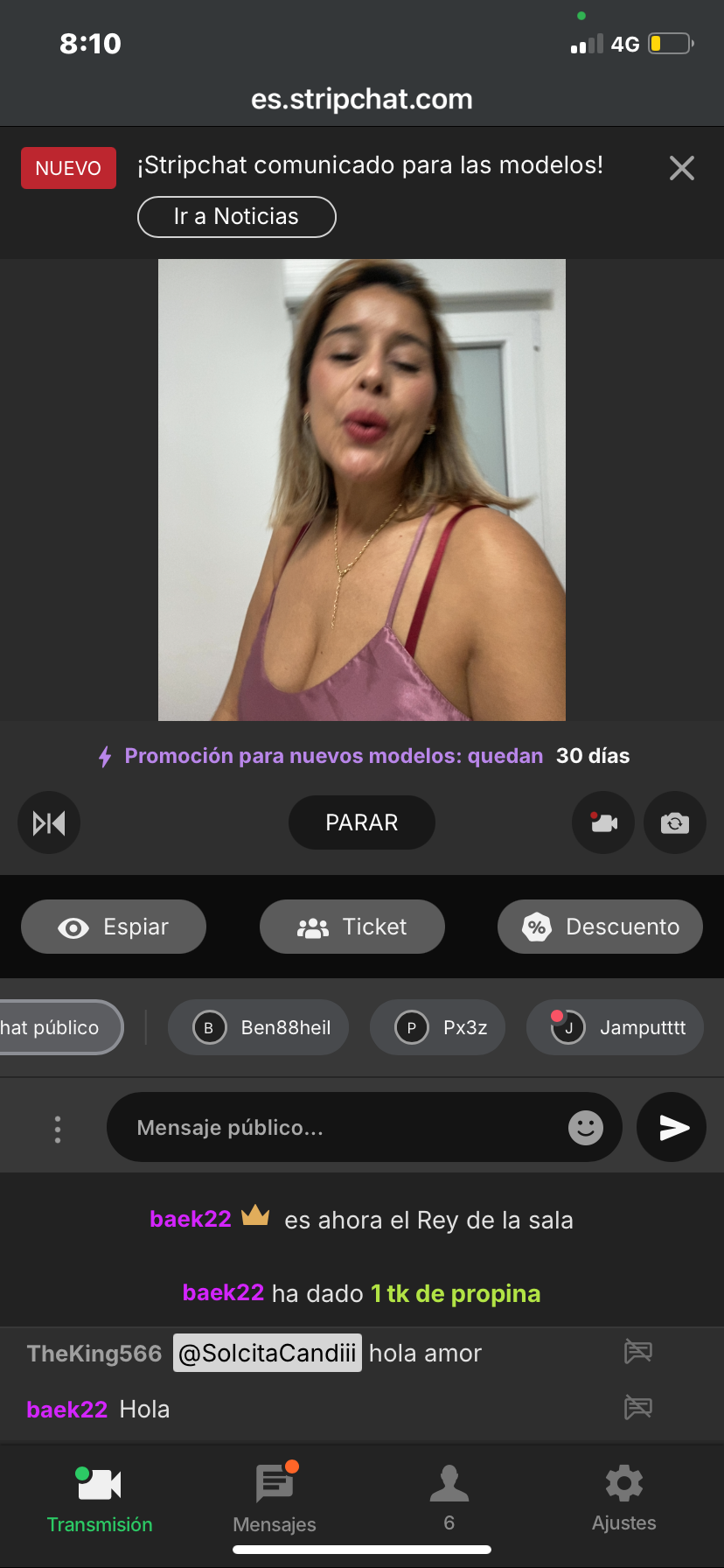724x1568 pixels.
Task: Mirror the video with the flip icon
Action: pyautogui.click(x=49, y=822)
